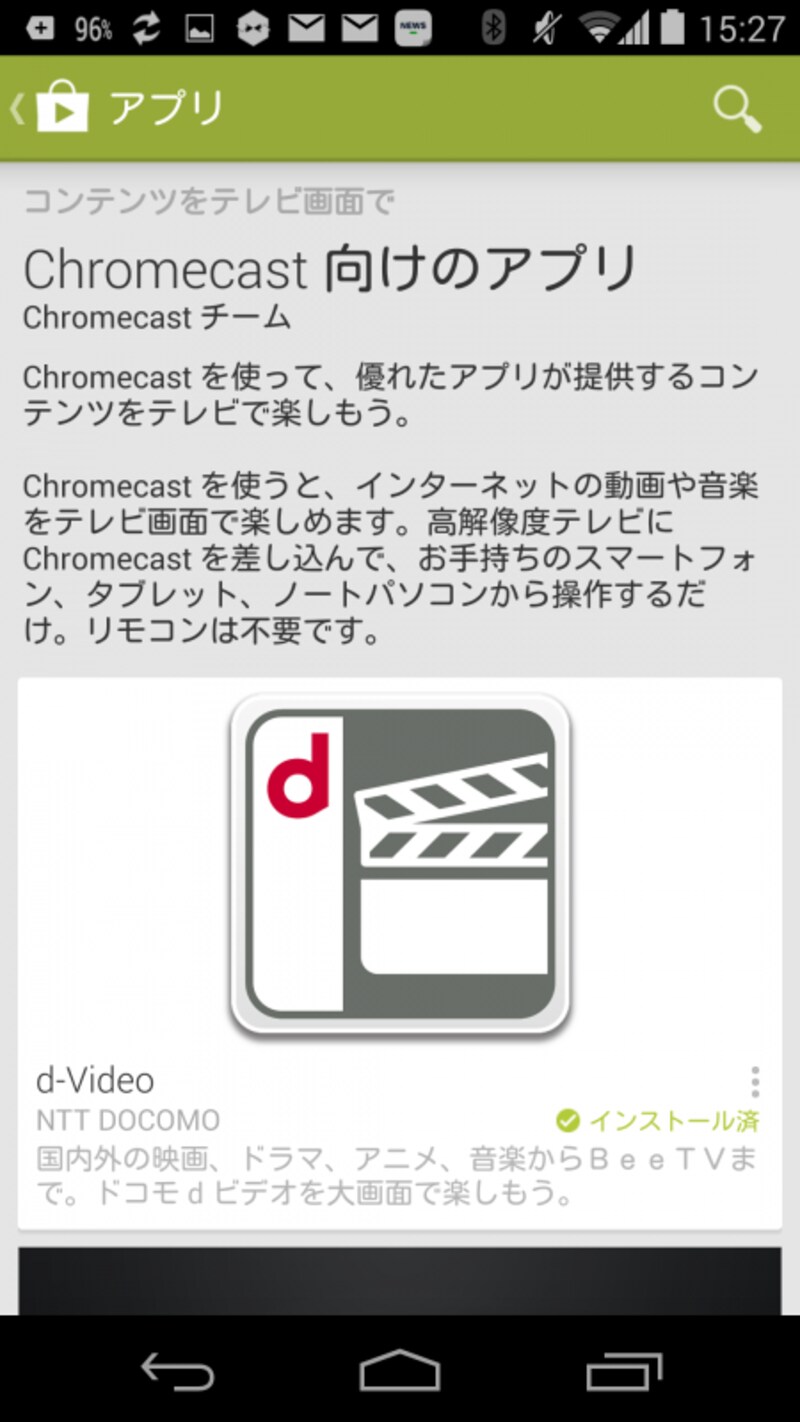Open the Play Store search

click(x=737, y=108)
